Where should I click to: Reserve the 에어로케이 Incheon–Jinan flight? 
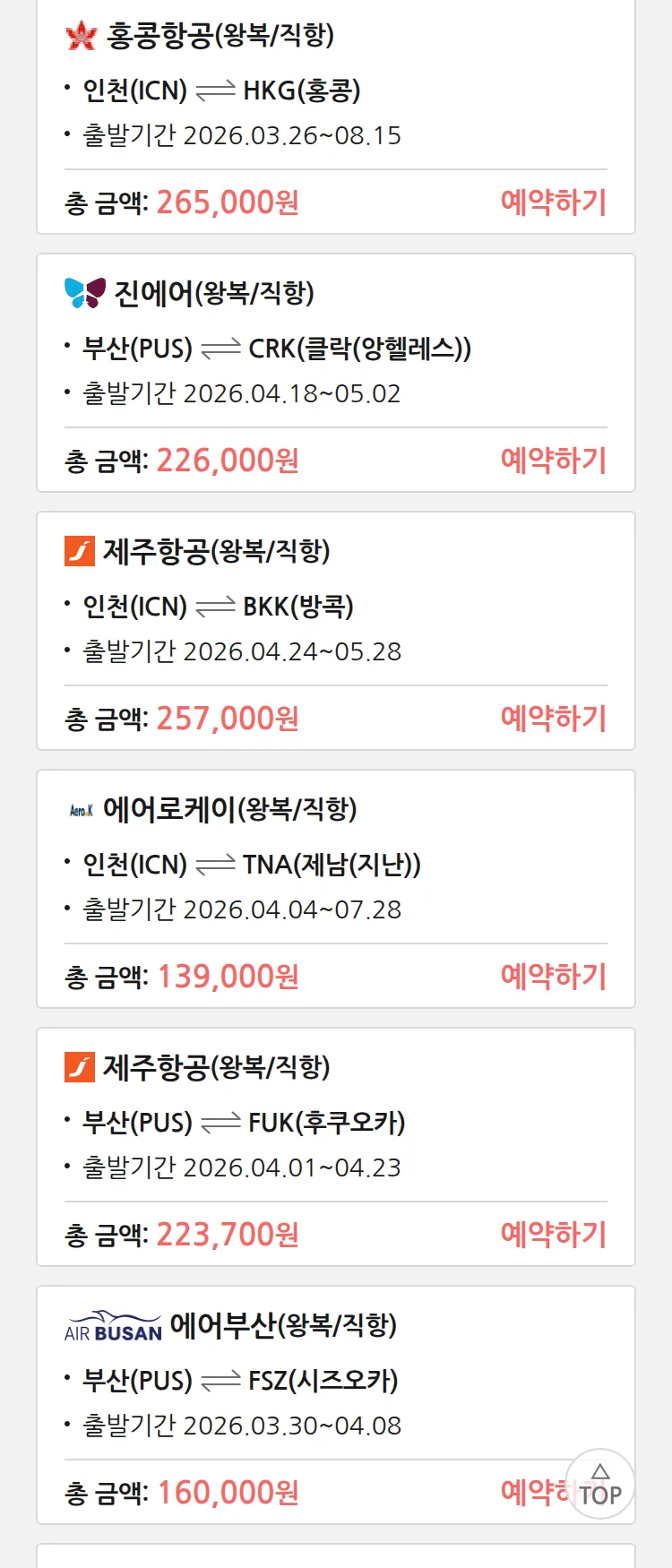coord(553,977)
